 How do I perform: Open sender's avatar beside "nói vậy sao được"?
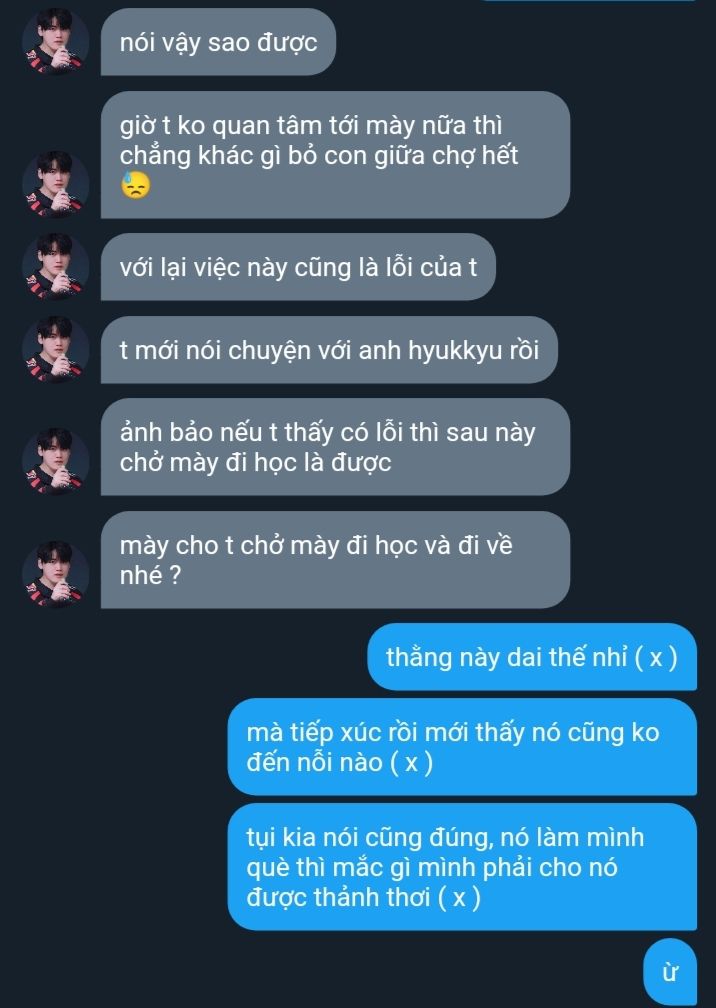56,43
